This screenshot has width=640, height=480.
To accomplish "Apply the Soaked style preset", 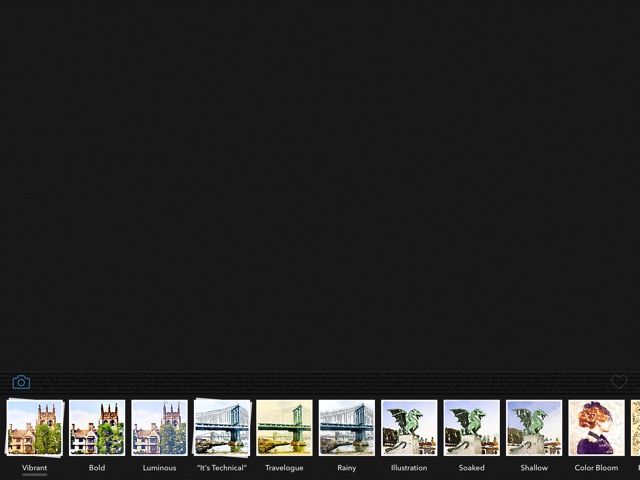I will [x=471, y=428].
